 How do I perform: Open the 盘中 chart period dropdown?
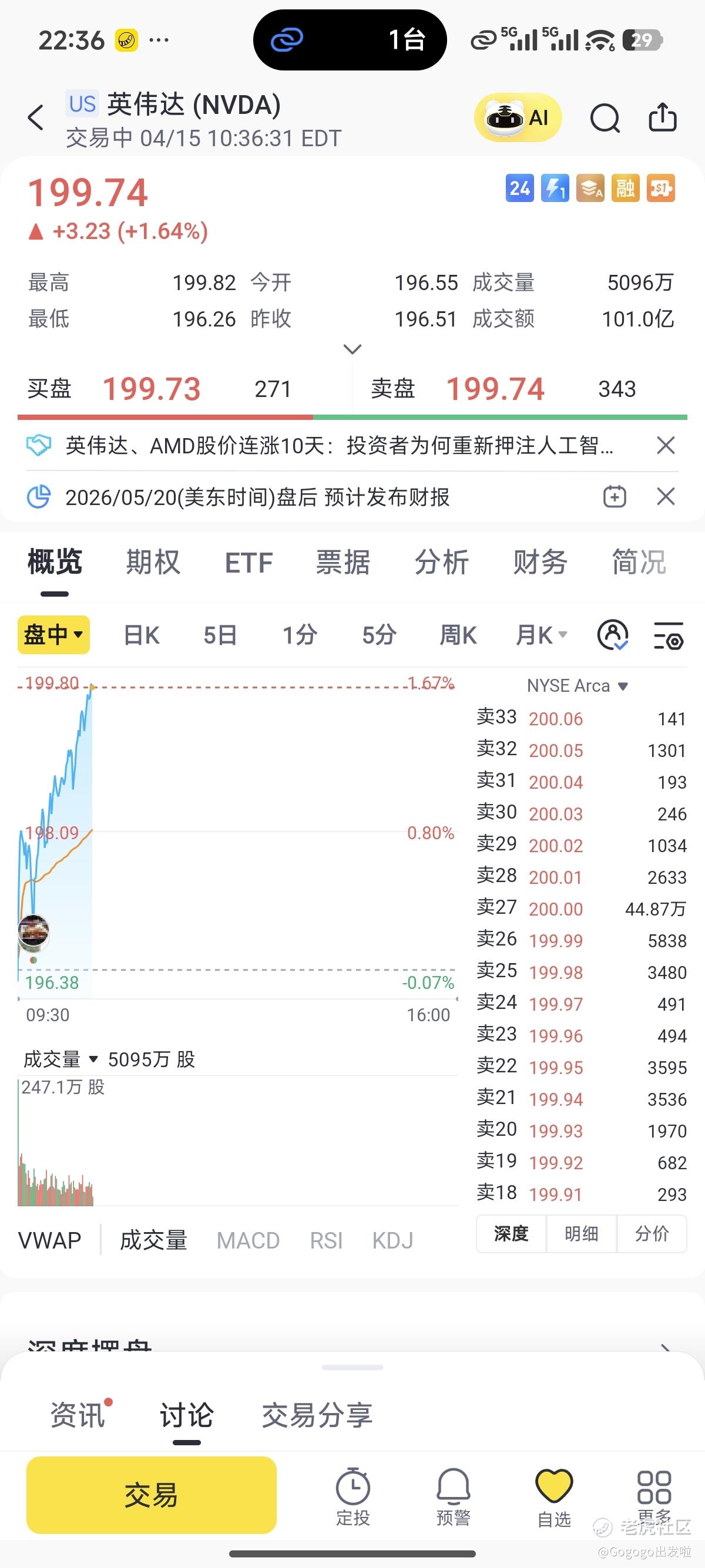(x=53, y=635)
